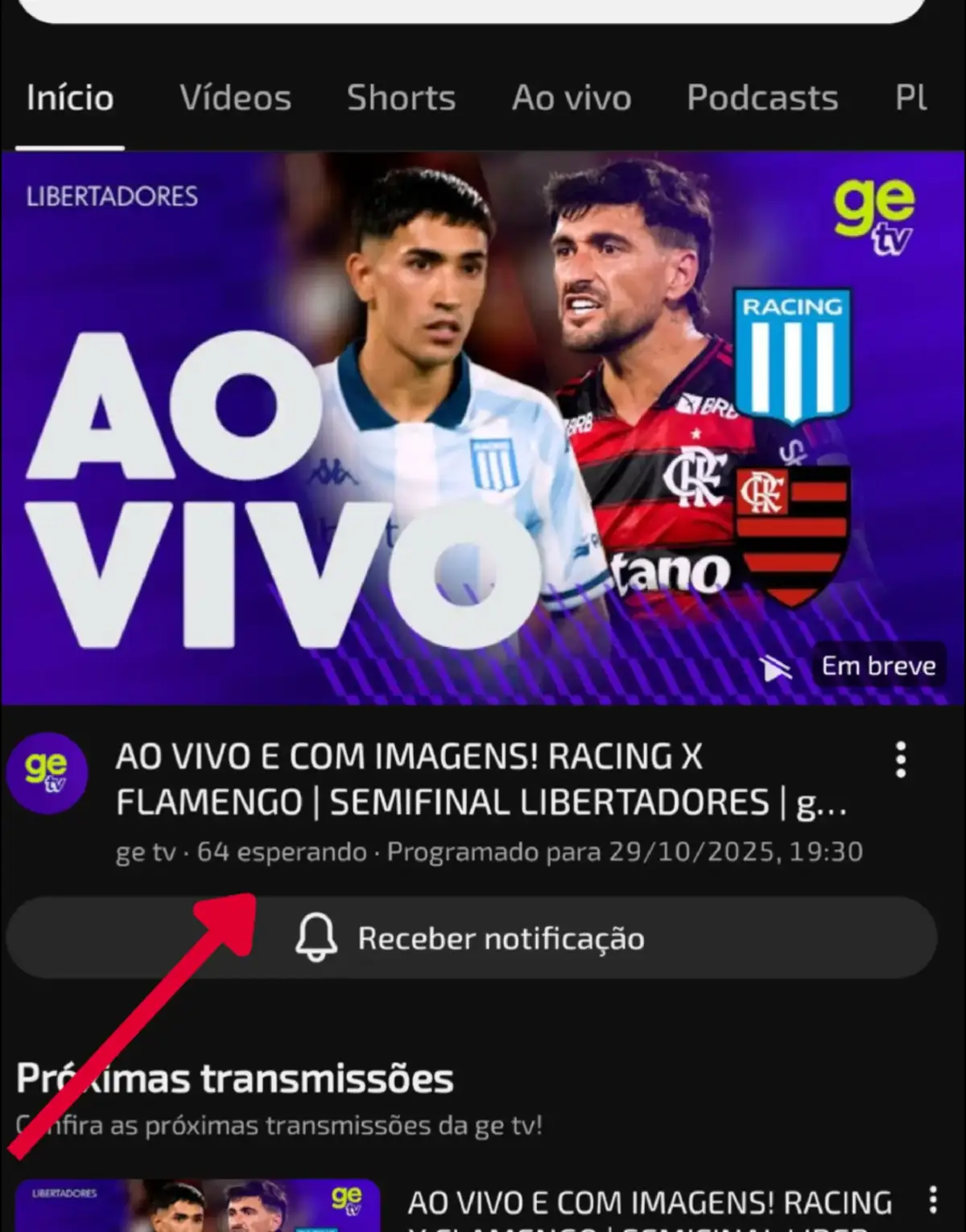This screenshot has width=966, height=1232.
Task: Open the Podcasts tab
Action: [x=761, y=98]
